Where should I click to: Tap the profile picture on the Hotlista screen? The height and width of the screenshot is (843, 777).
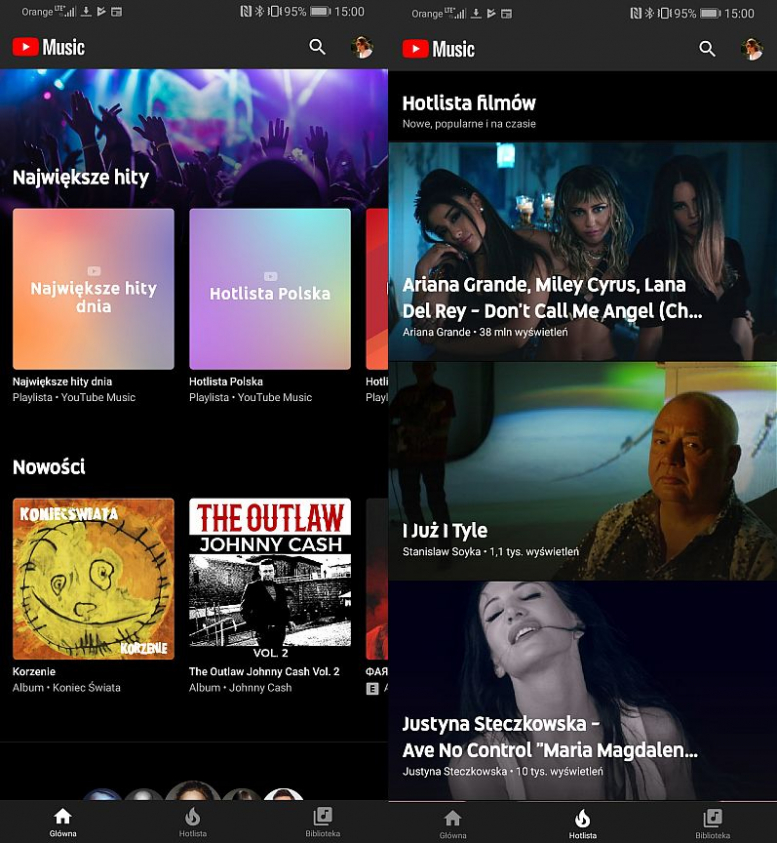752,47
